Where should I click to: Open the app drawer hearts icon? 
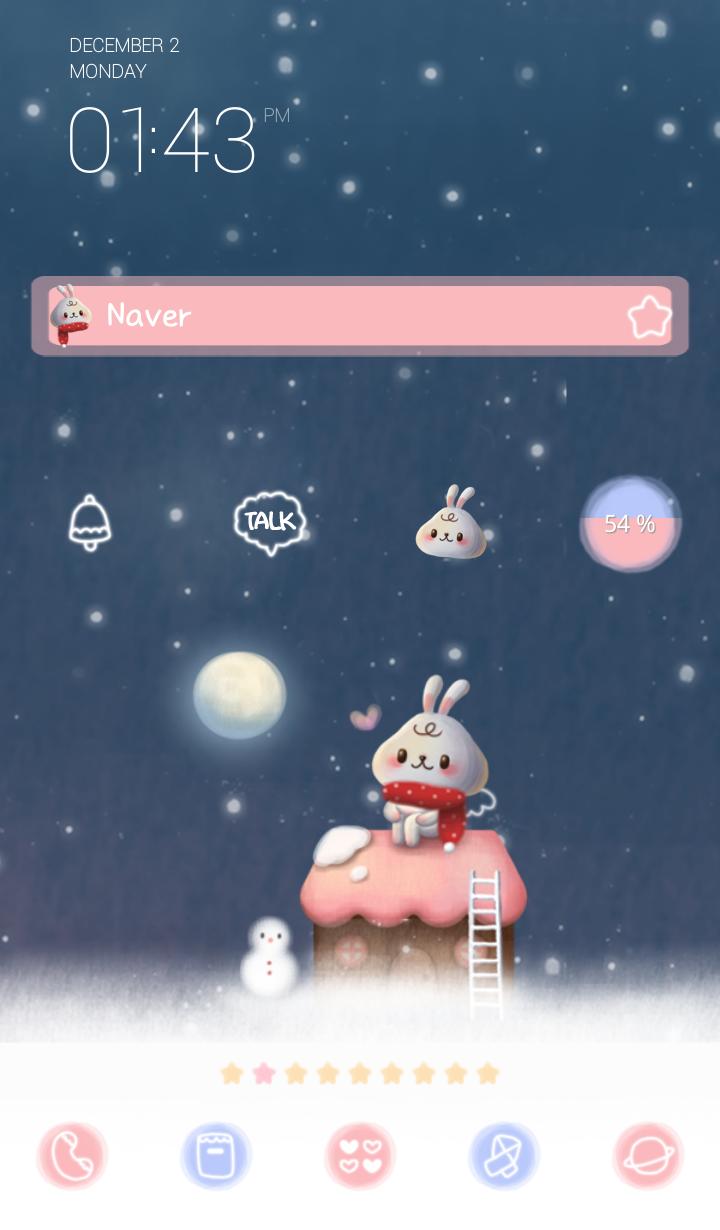pos(360,1157)
